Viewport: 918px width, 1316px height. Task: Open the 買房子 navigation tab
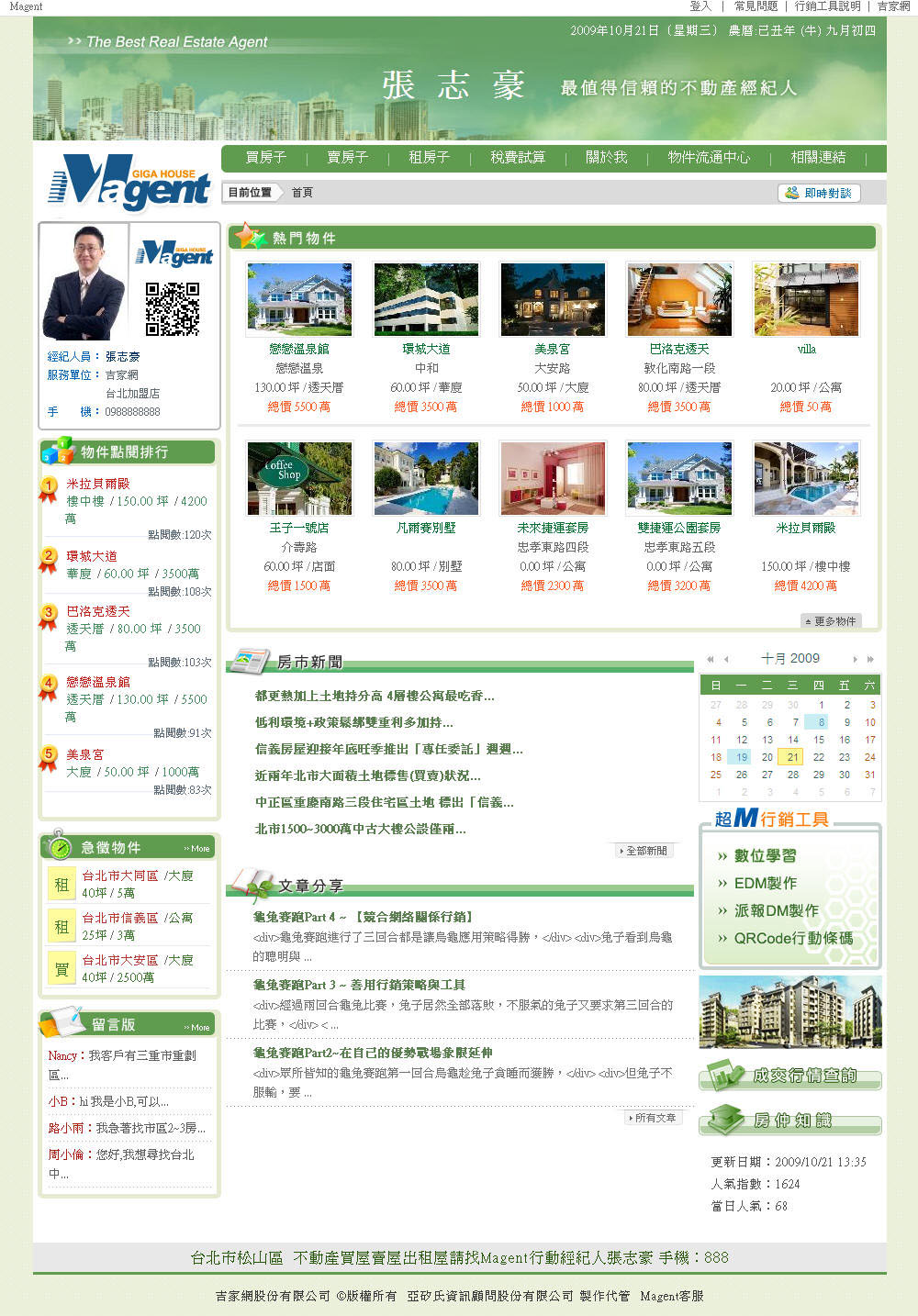pos(265,158)
